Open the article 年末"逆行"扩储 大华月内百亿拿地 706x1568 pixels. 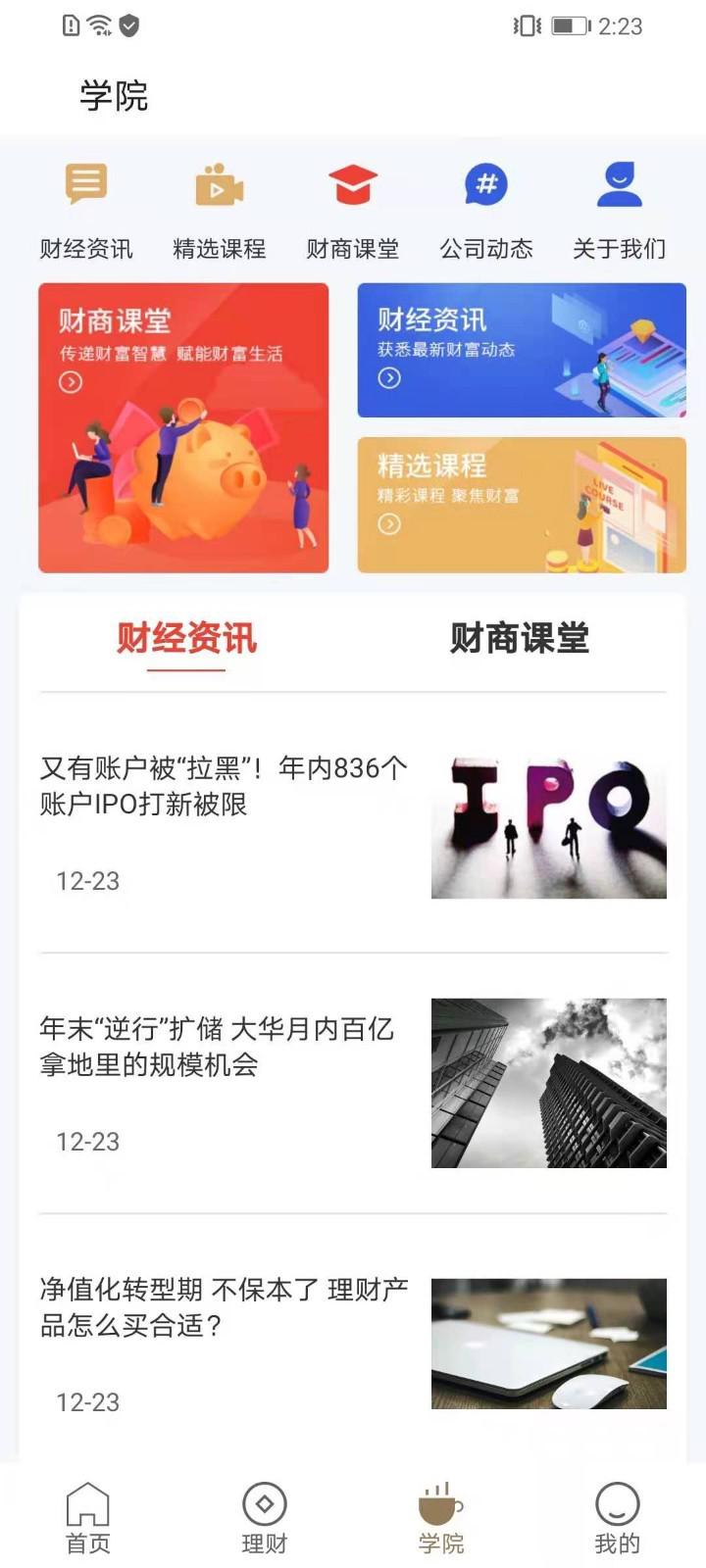point(353,1083)
